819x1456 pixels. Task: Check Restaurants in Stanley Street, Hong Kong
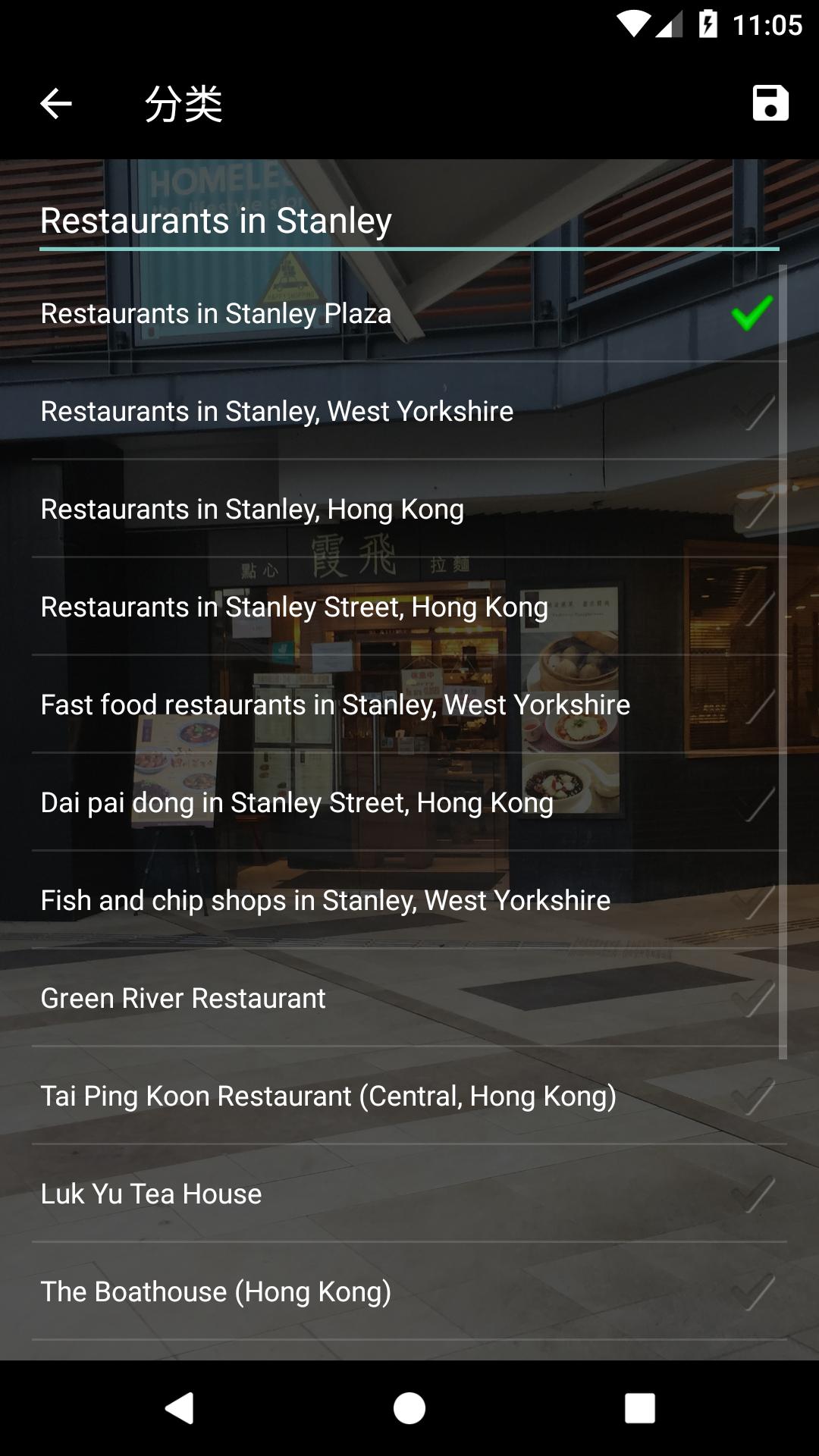(408, 607)
